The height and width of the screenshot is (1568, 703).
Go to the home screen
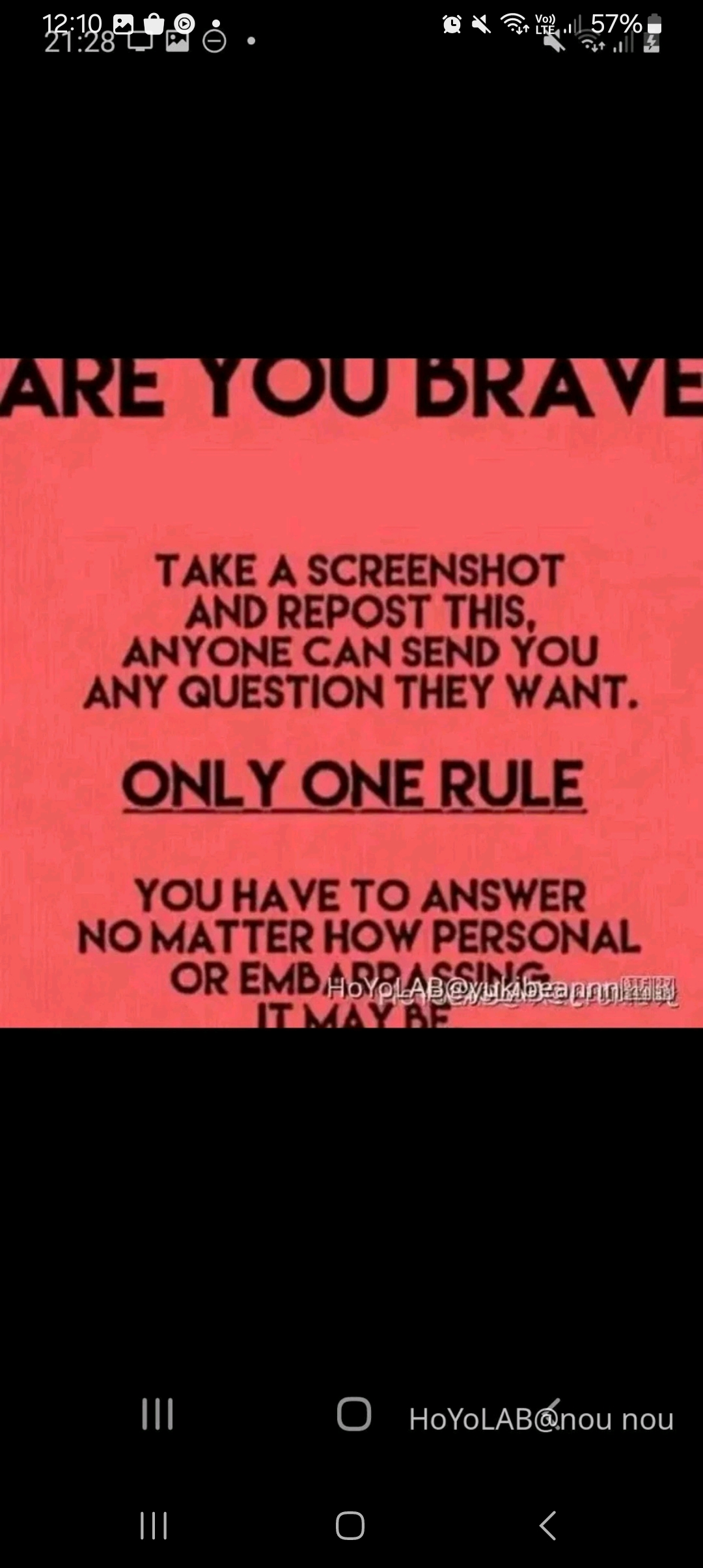(x=350, y=1525)
